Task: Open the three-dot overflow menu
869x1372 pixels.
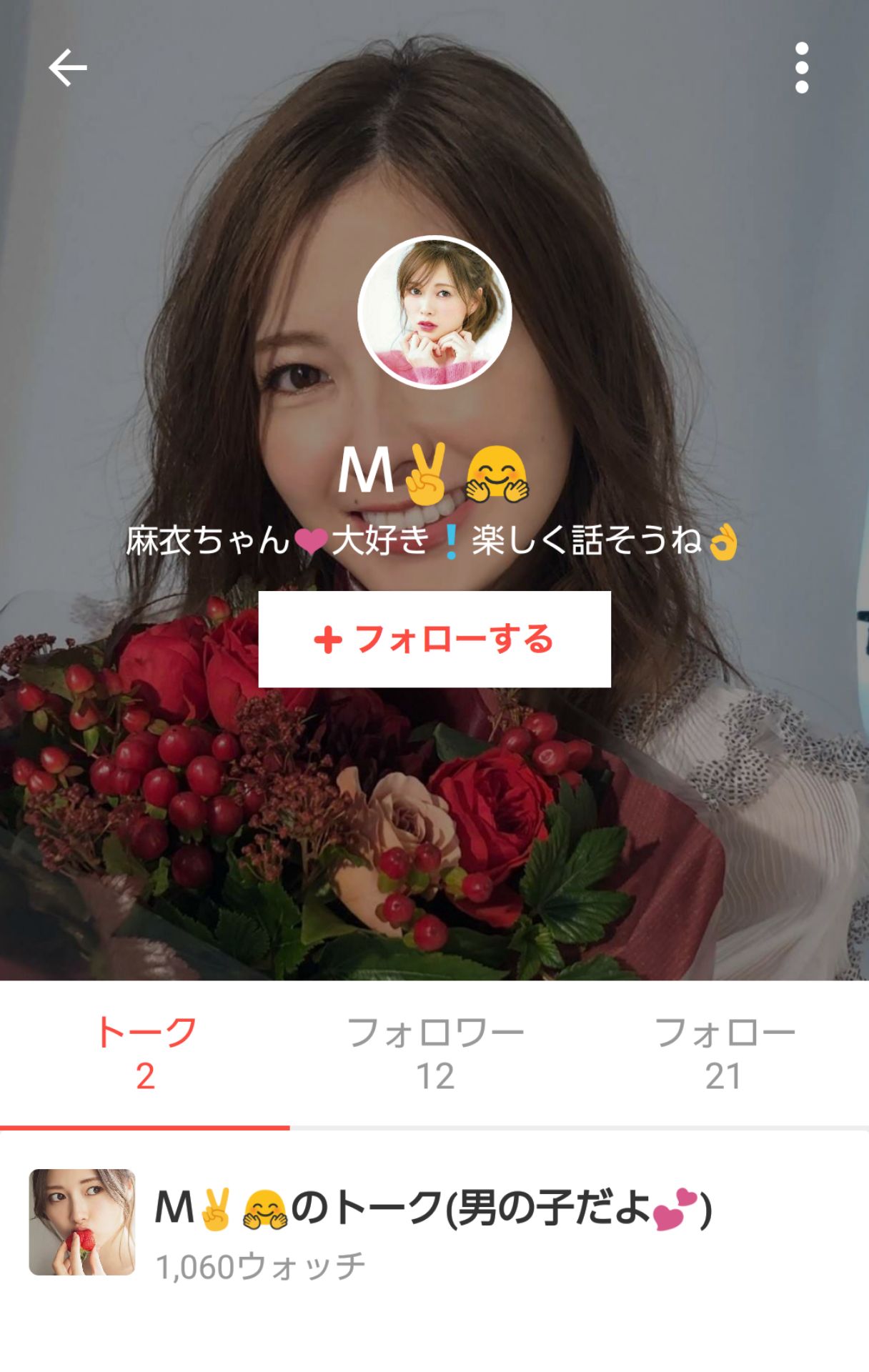Action: [801, 68]
